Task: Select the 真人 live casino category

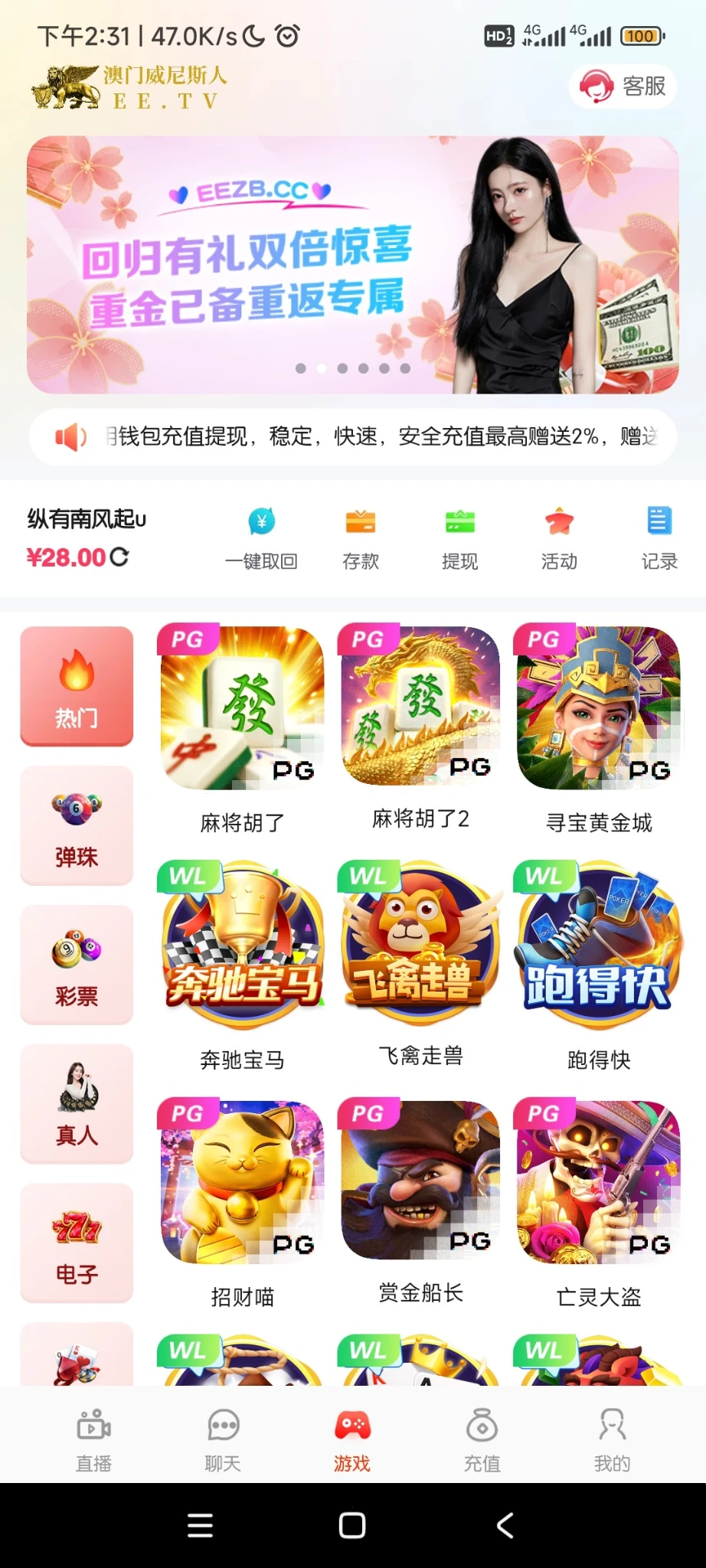Action: click(77, 1103)
